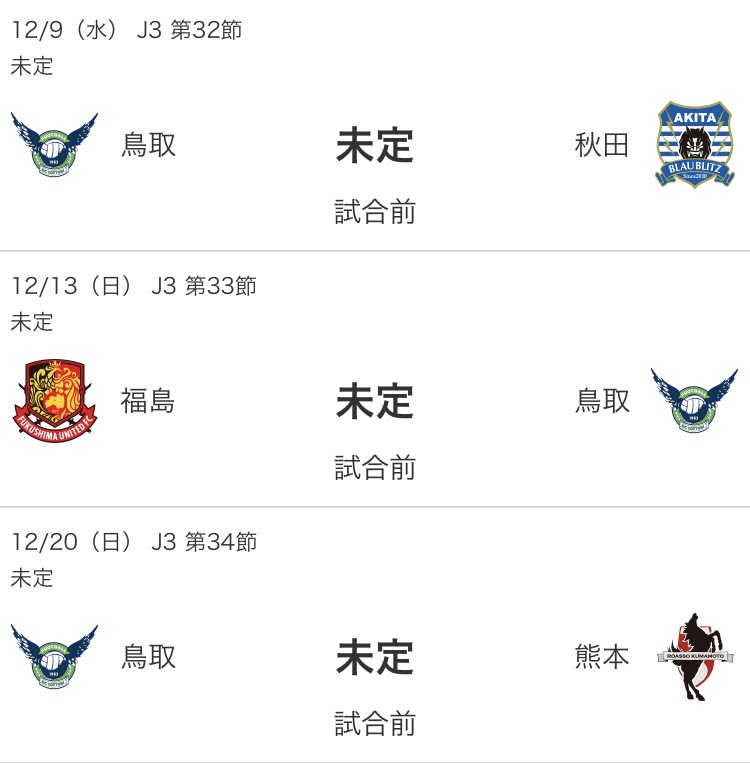Open the 12/20 Tottori vs Kumamoto match
This screenshot has height=763, width=750.
(374, 658)
